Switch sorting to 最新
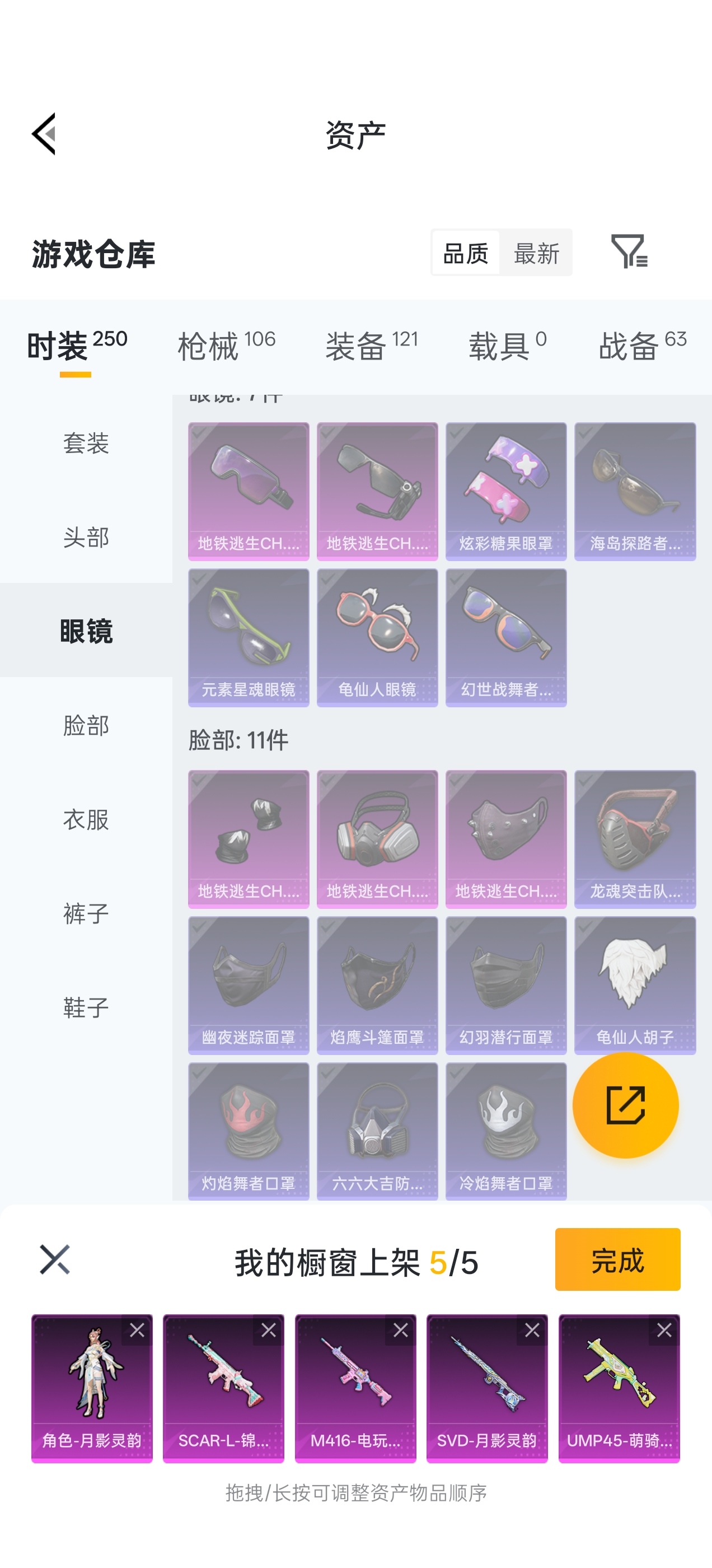The width and height of the screenshot is (712, 1568). click(x=536, y=253)
